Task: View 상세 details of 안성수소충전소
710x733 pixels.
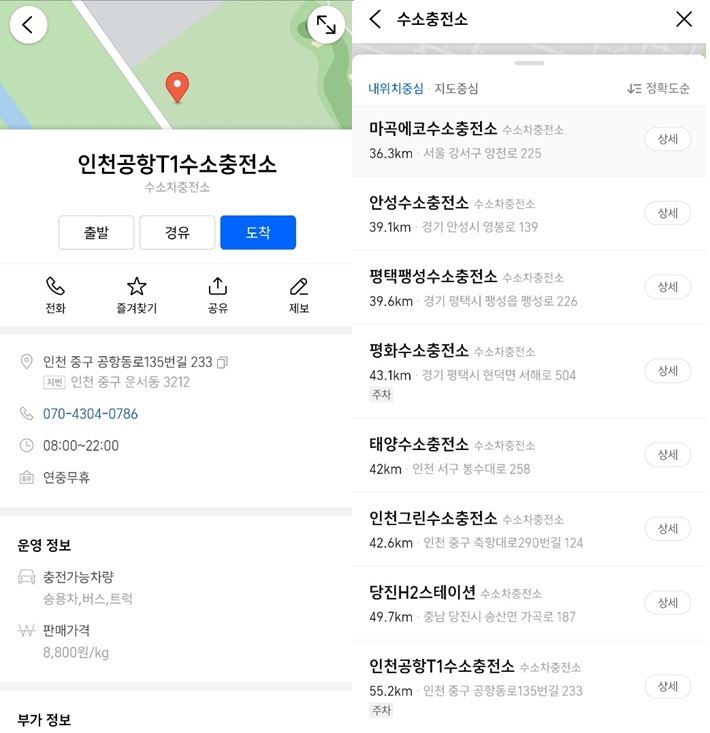Action: pos(667,213)
